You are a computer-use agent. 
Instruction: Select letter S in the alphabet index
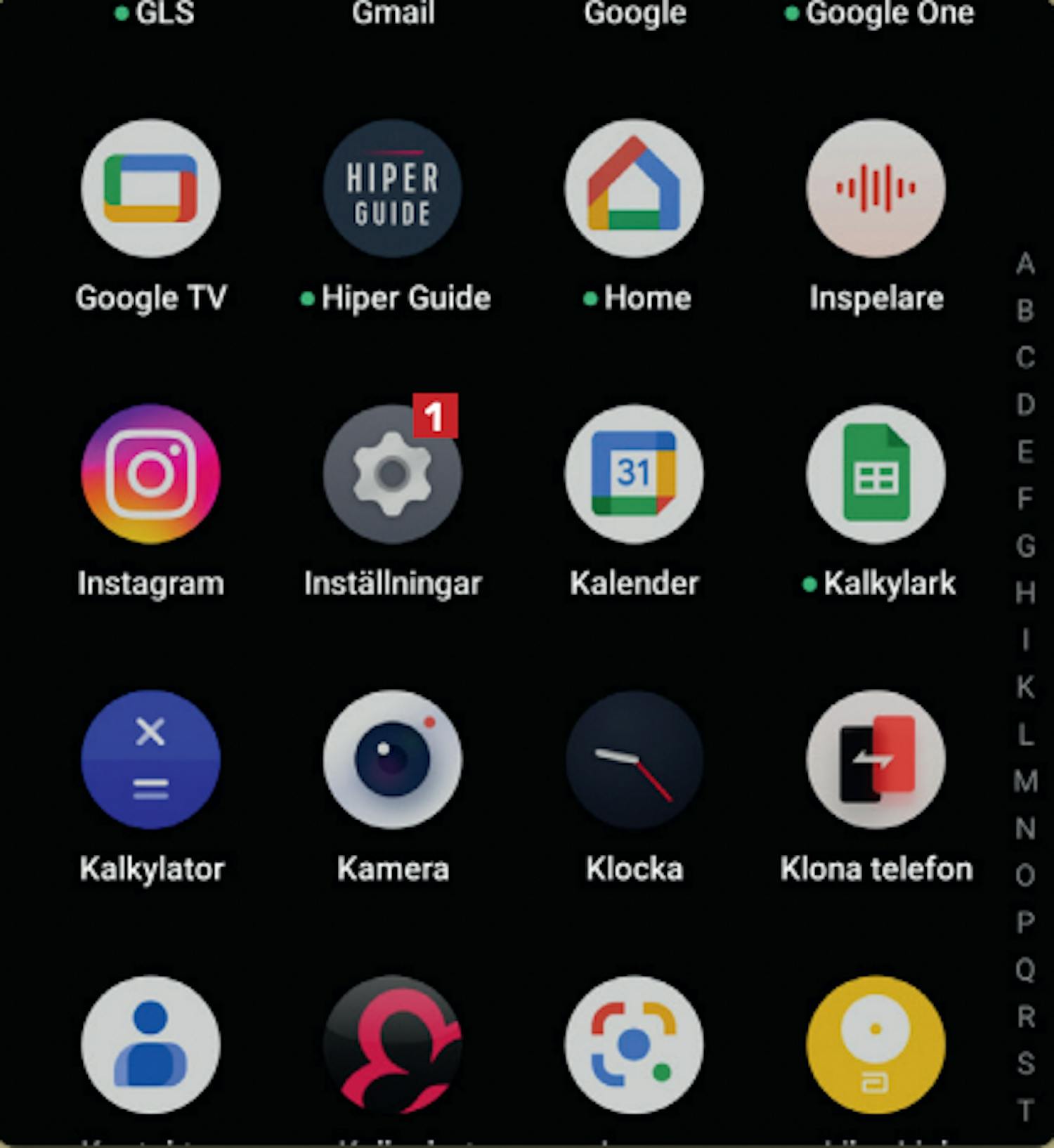point(1025,1063)
